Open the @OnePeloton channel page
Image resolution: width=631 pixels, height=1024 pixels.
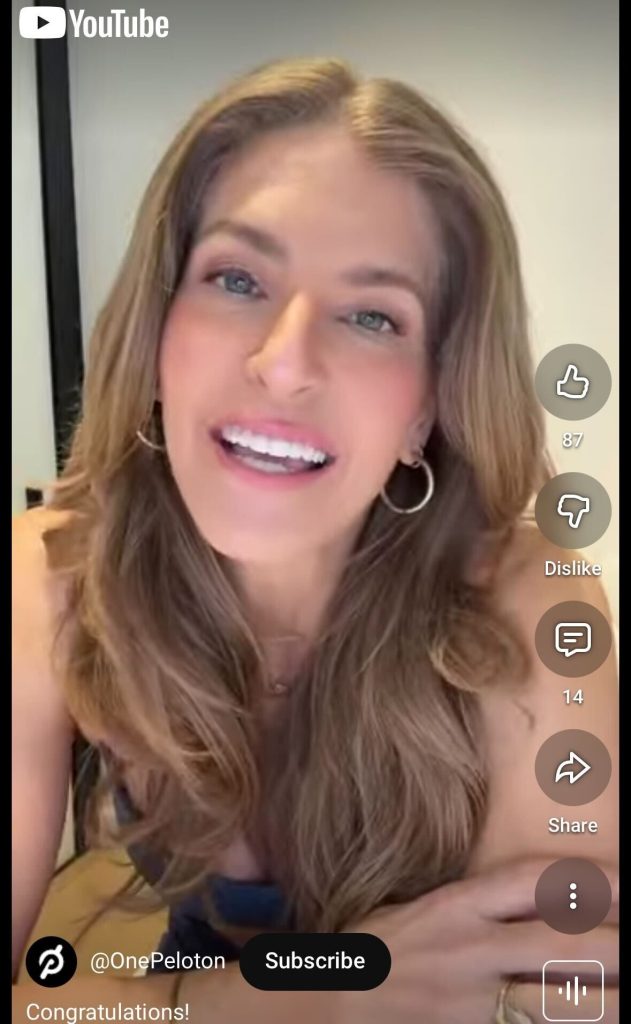coord(158,961)
